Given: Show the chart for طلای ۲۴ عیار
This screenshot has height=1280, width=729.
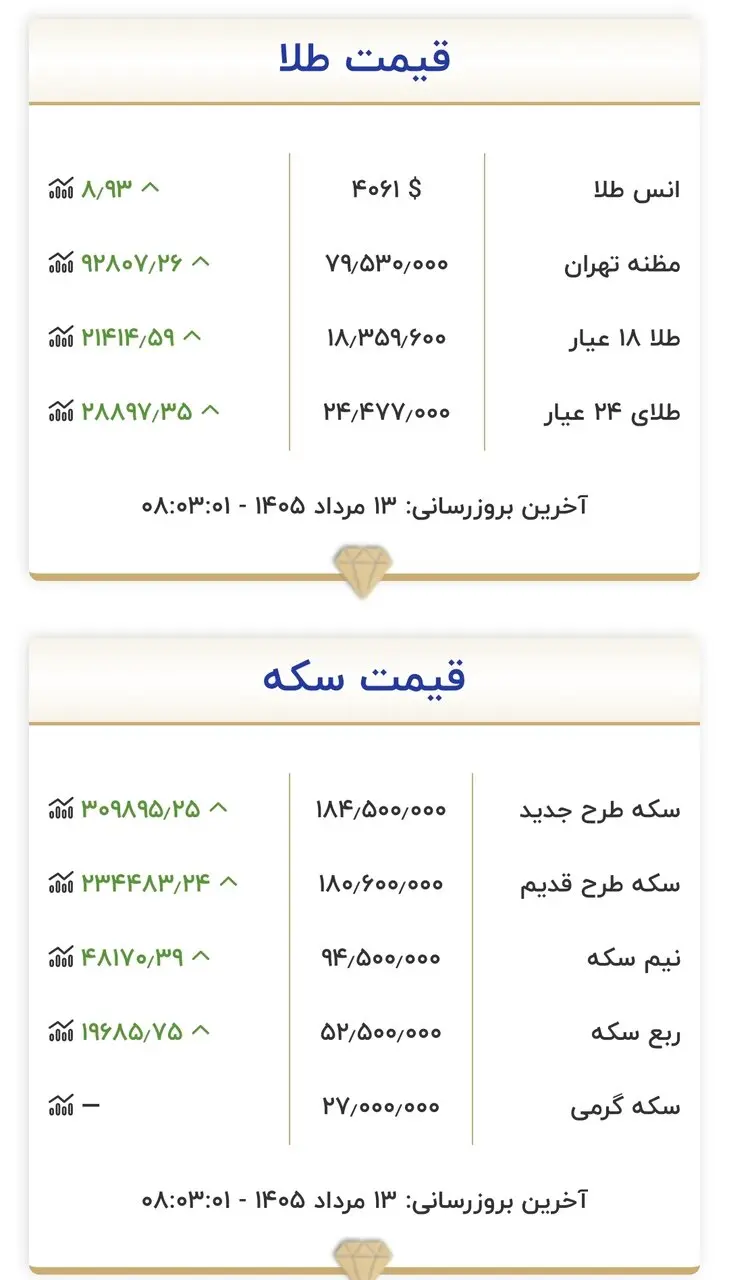Looking at the screenshot, I should [x=61, y=411].
